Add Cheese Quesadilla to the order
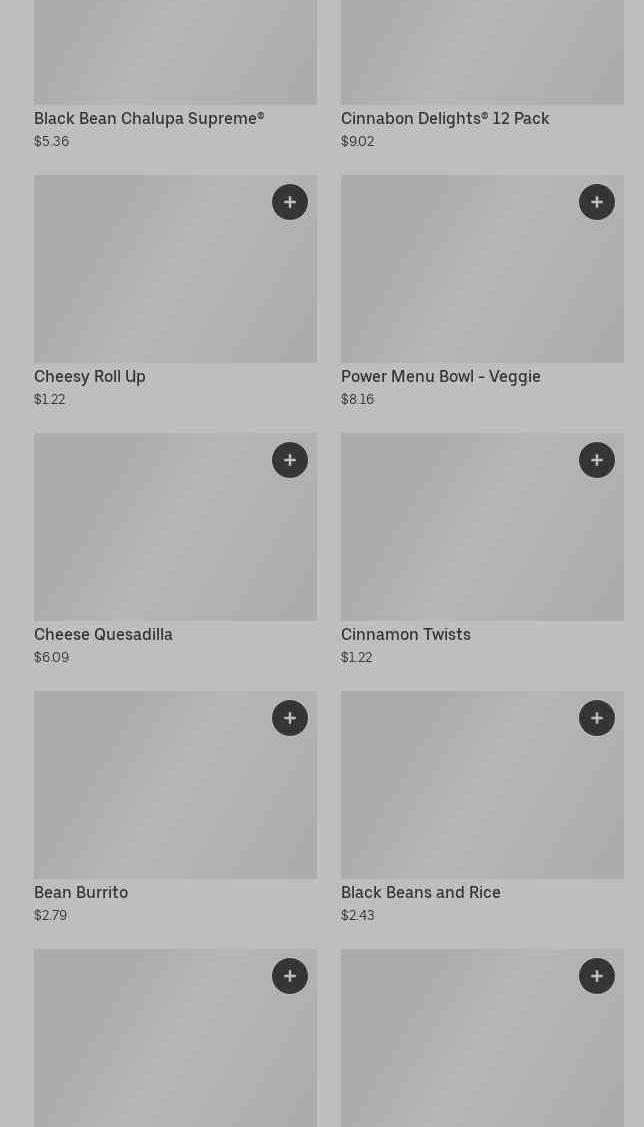The height and width of the screenshot is (1127, 644). coord(290,460)
